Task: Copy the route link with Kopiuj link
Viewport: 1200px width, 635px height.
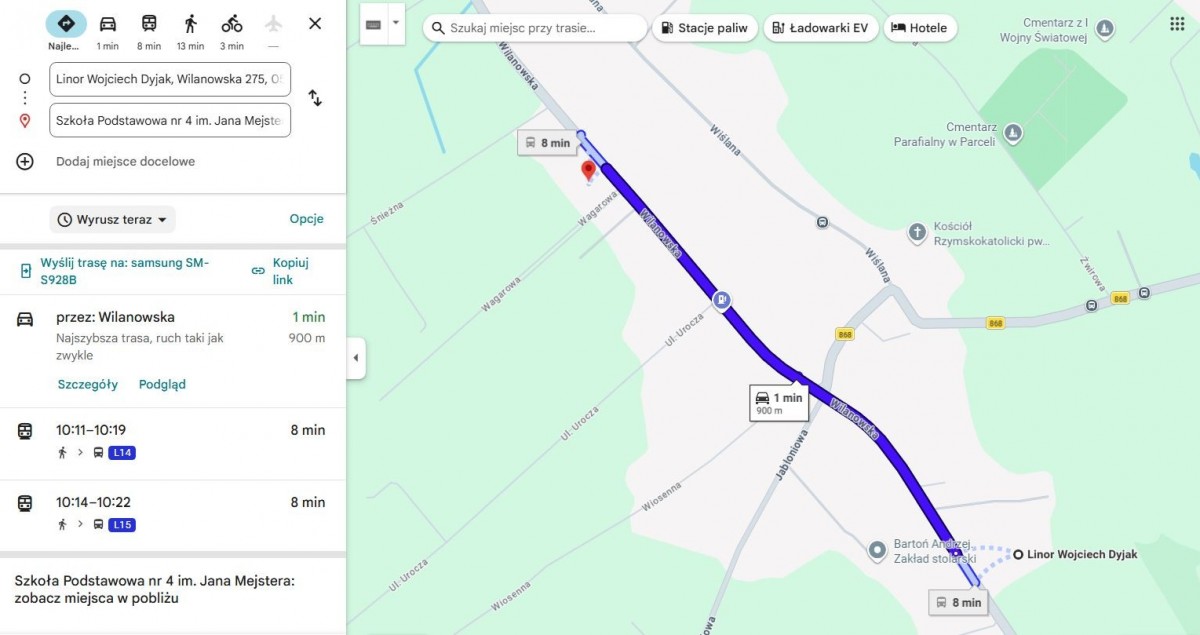Action: (282, 271)
